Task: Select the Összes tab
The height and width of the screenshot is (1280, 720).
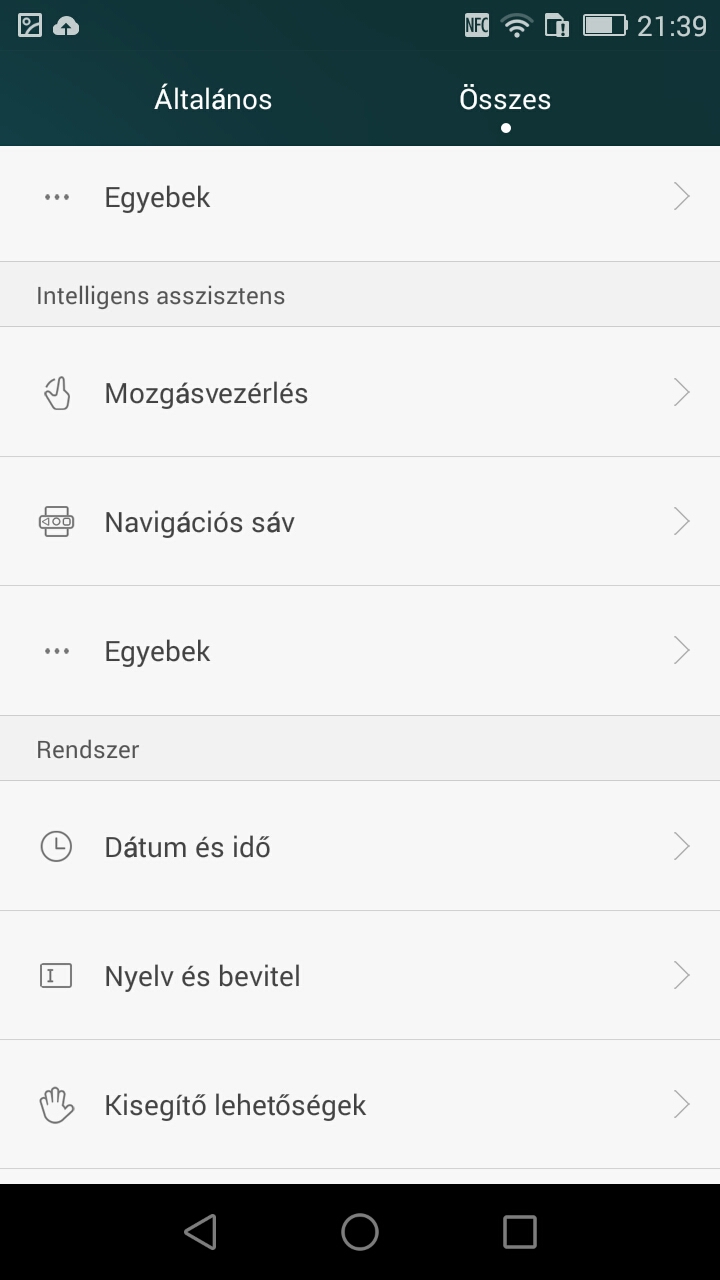Action: (x=505, y=100)
